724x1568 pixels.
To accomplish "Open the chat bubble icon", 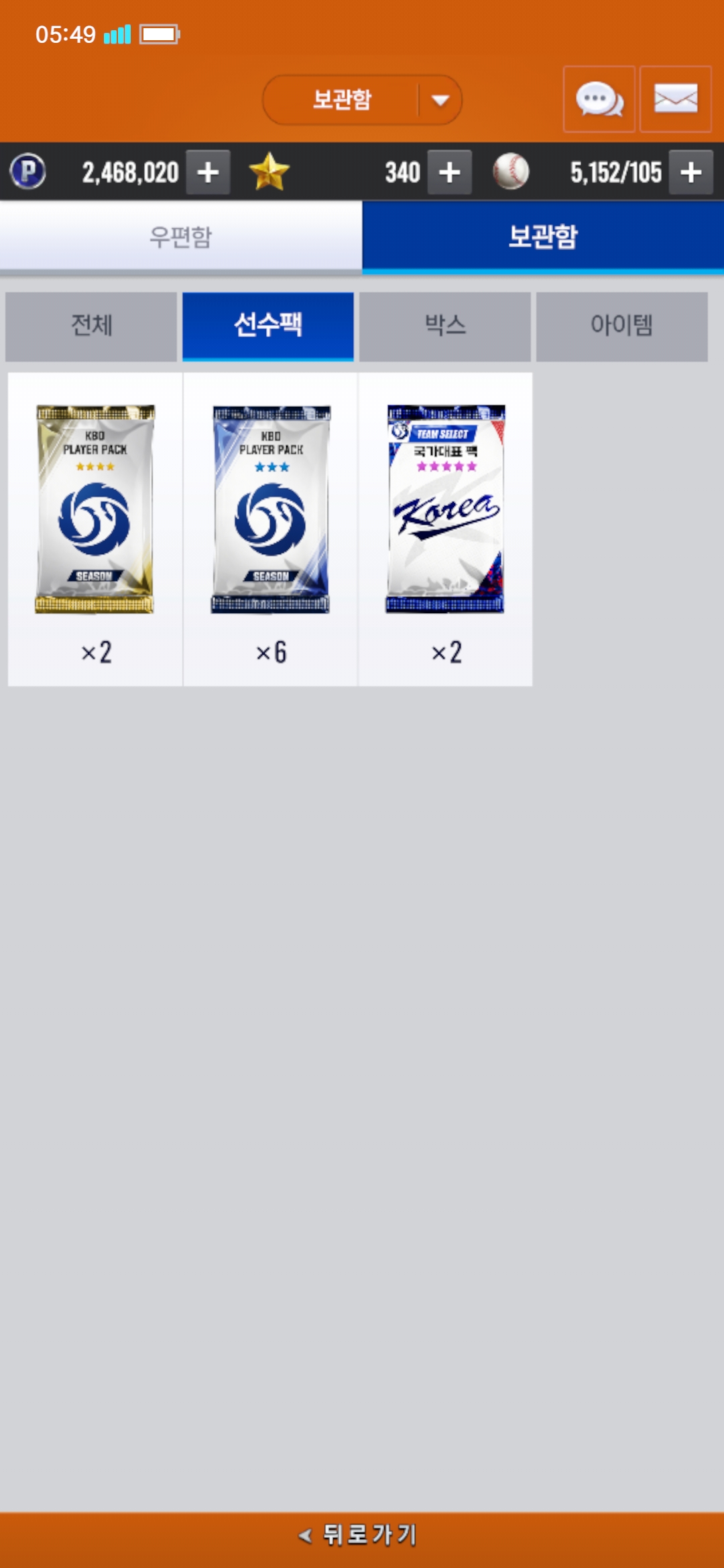I will pyautogui.click(x=599, y=99).
